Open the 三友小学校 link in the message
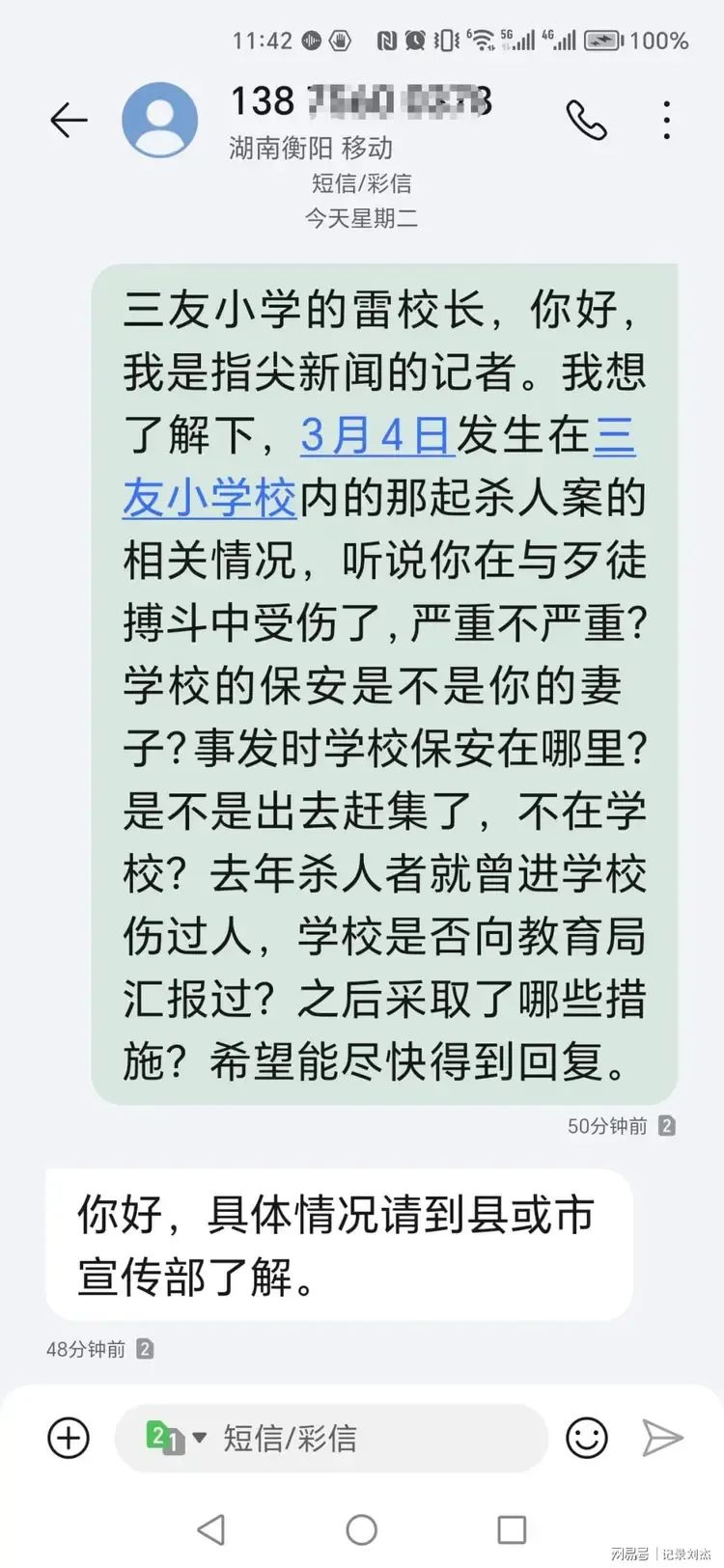 pyautogui.click(x=209, y=498)
